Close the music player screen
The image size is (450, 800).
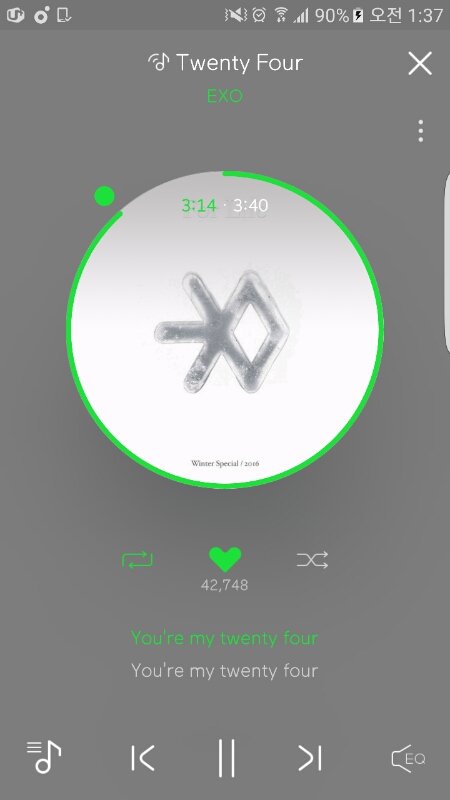click(420, 64)
